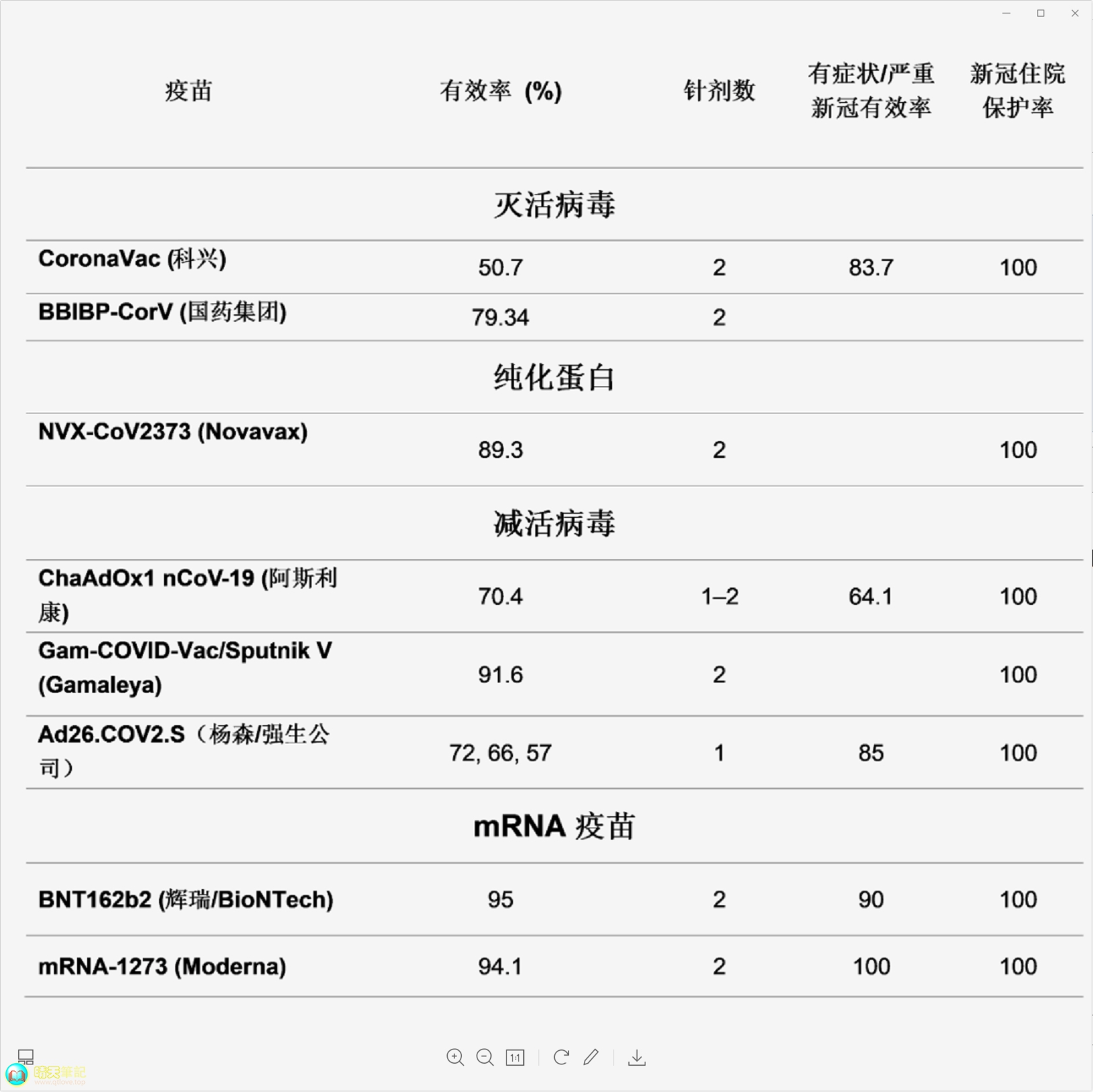Close the image viewer window
The image size is (1093, 1092).
1075,13
